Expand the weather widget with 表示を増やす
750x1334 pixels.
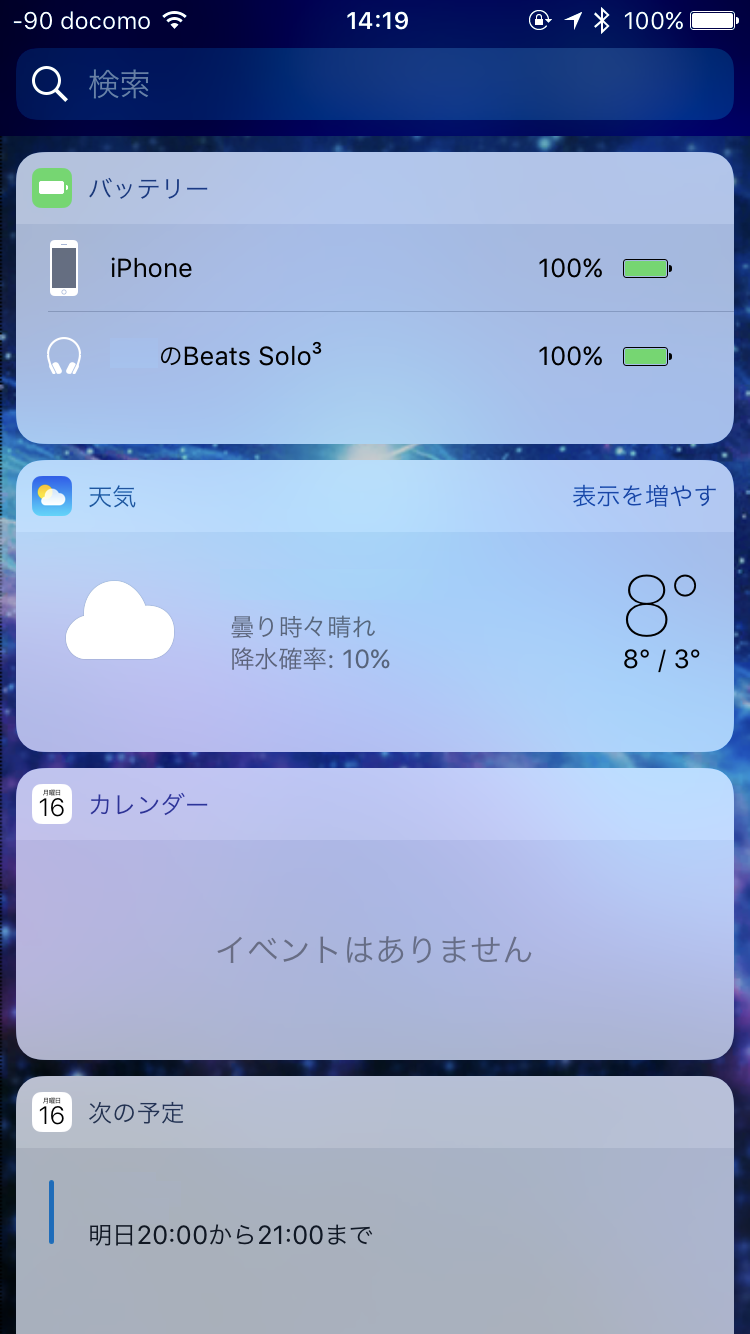click(644, 496)
